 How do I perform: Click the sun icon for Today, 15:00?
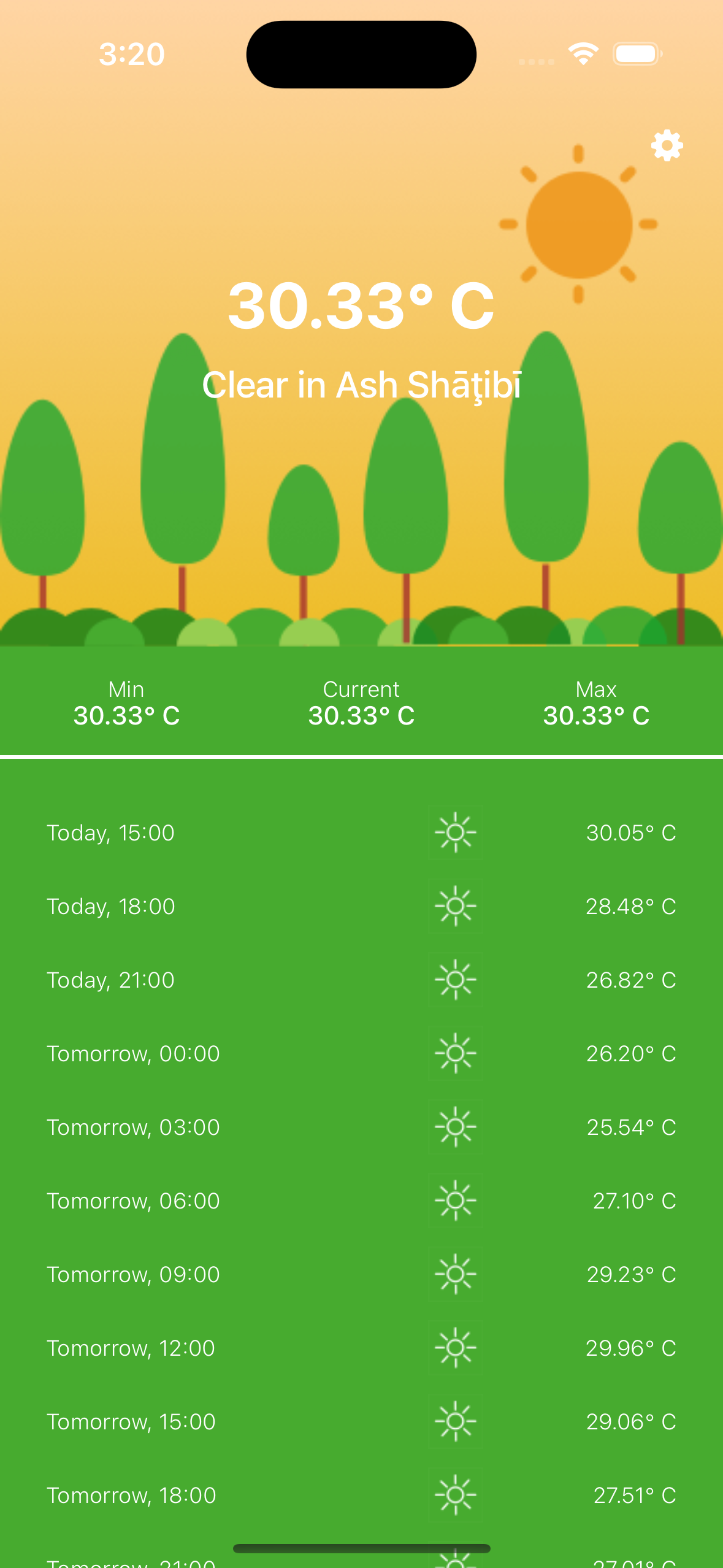[454, 832]
